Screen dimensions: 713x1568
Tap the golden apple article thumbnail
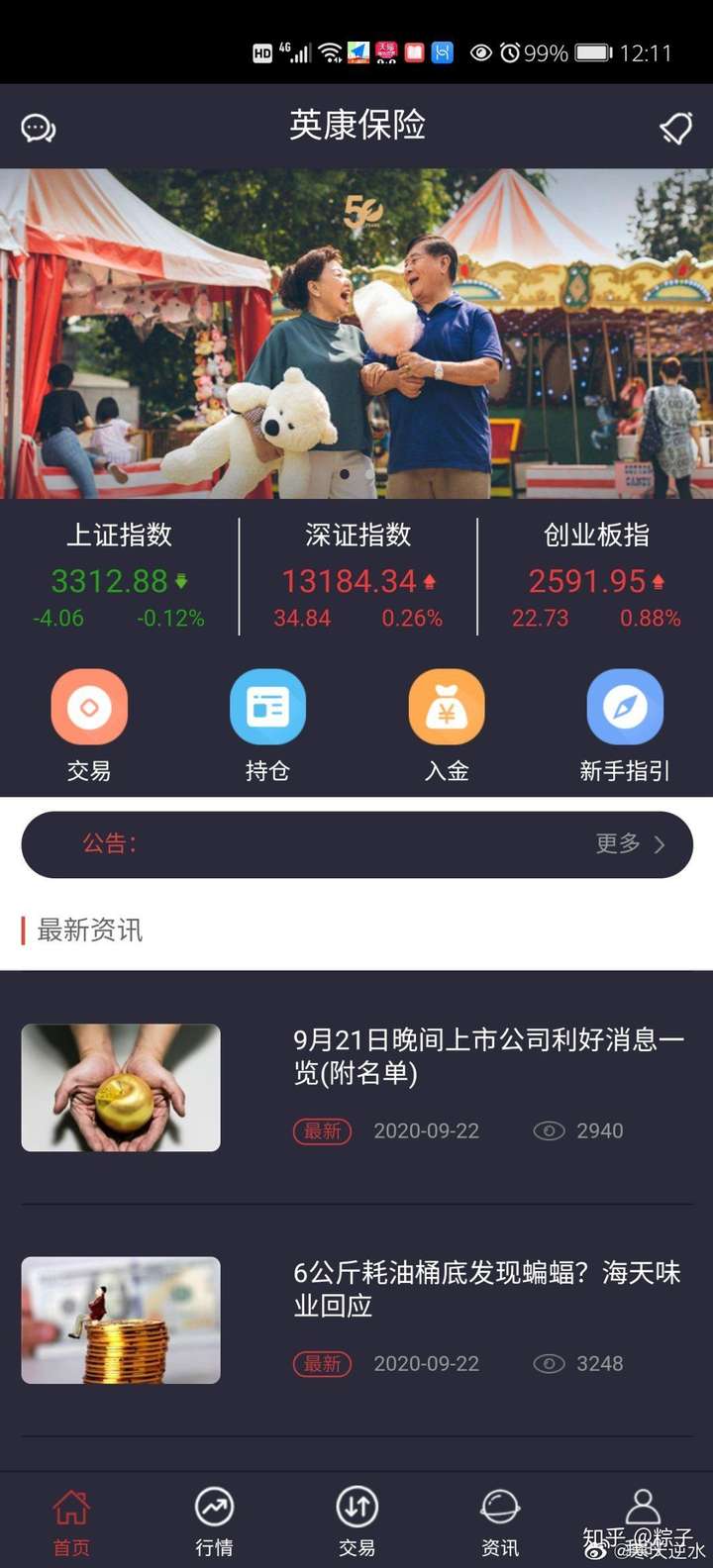(x=120, y=1087)
